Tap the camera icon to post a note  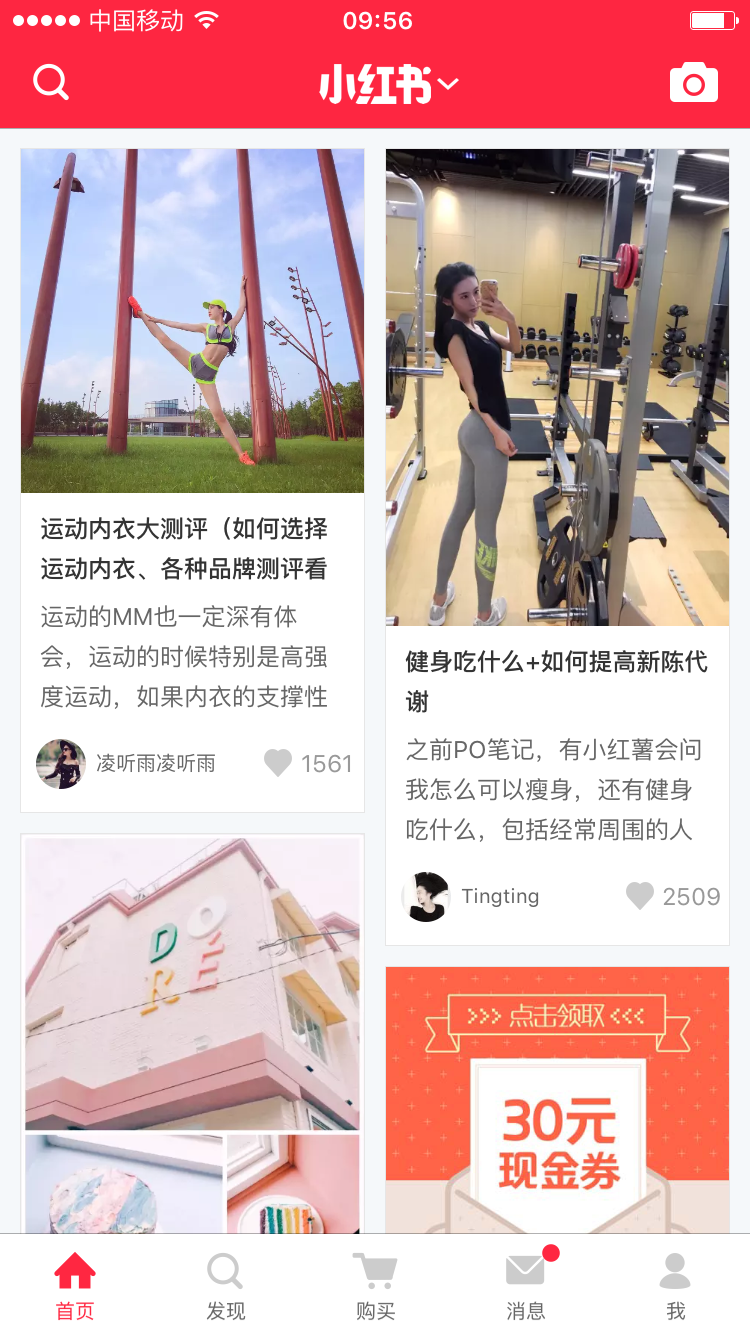click(x=695, y=82)
